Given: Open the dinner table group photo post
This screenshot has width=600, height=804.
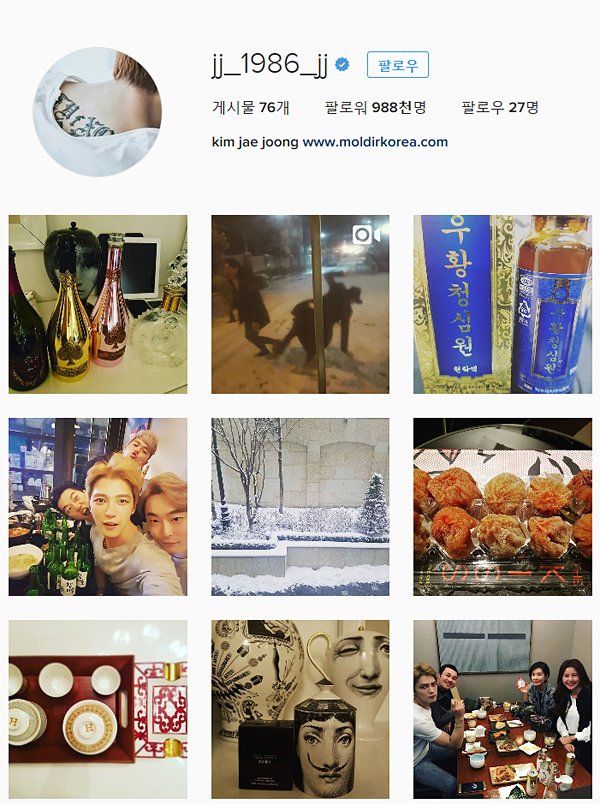Looking at the screenshot, I should click(502, 708).
